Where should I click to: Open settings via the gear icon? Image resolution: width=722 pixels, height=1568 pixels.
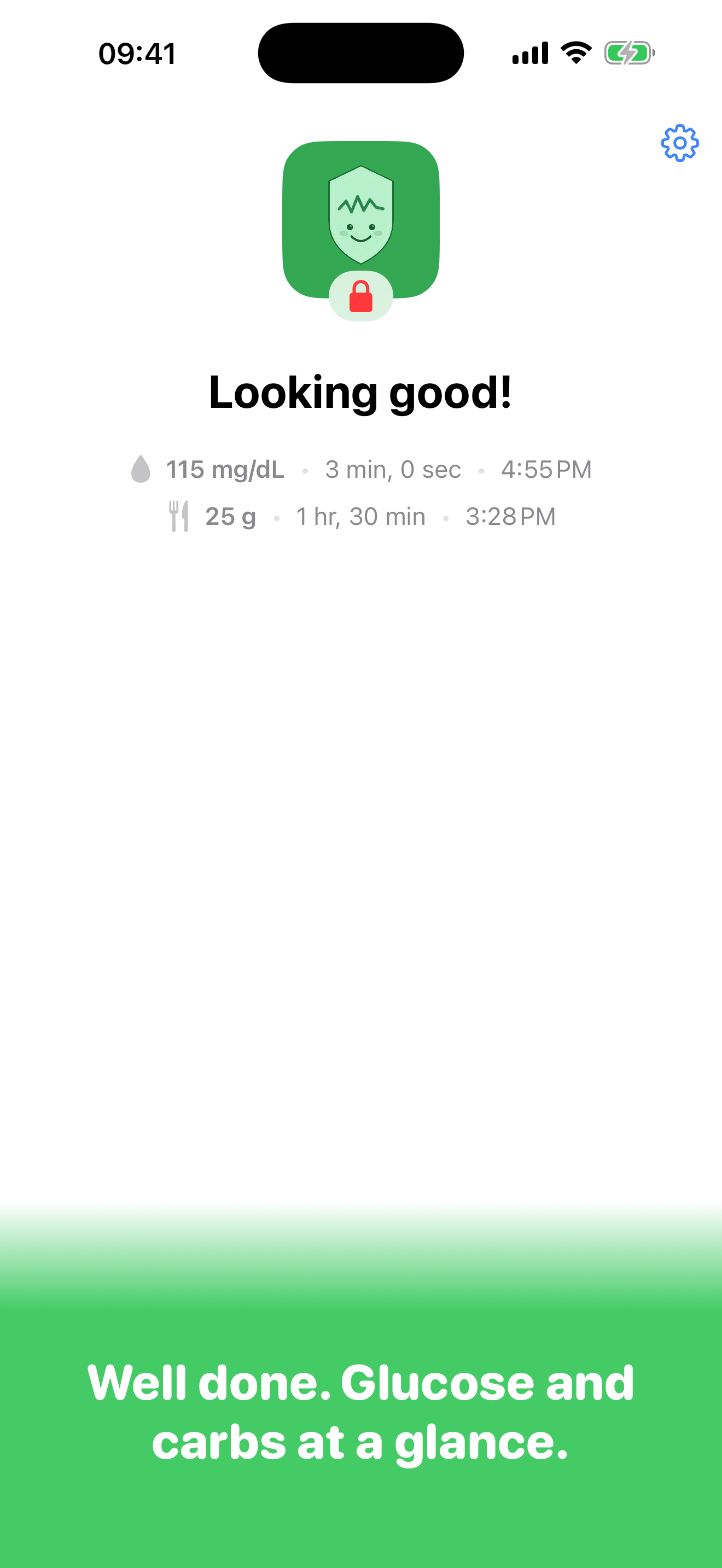679,144
